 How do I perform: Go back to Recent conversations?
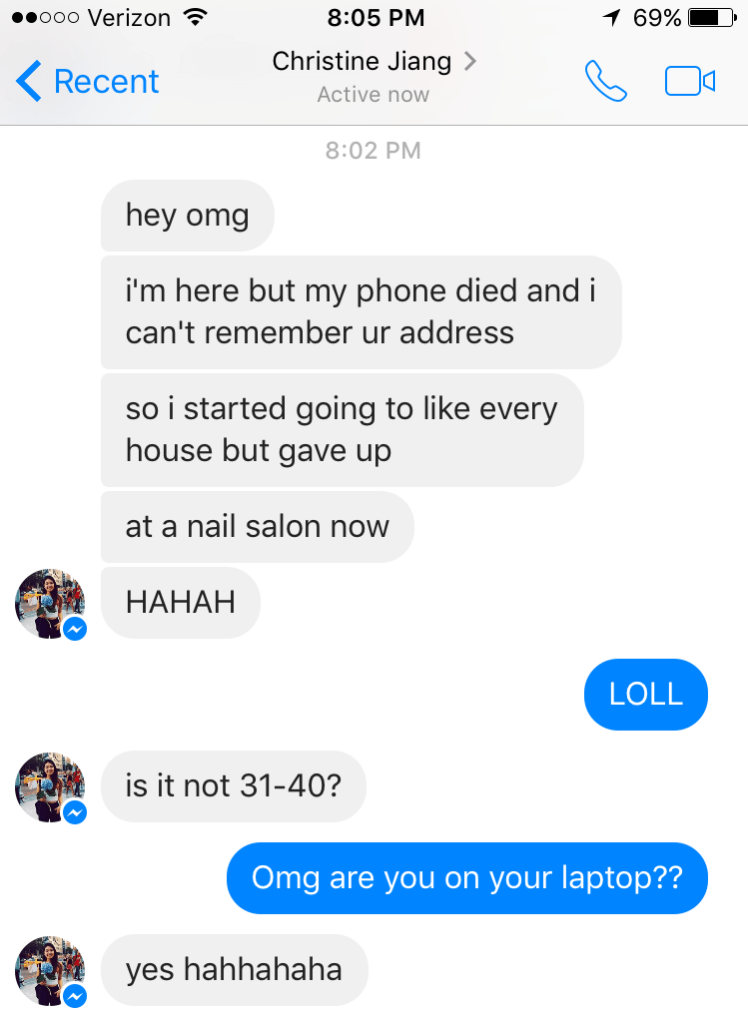click(x=87, y=81)
